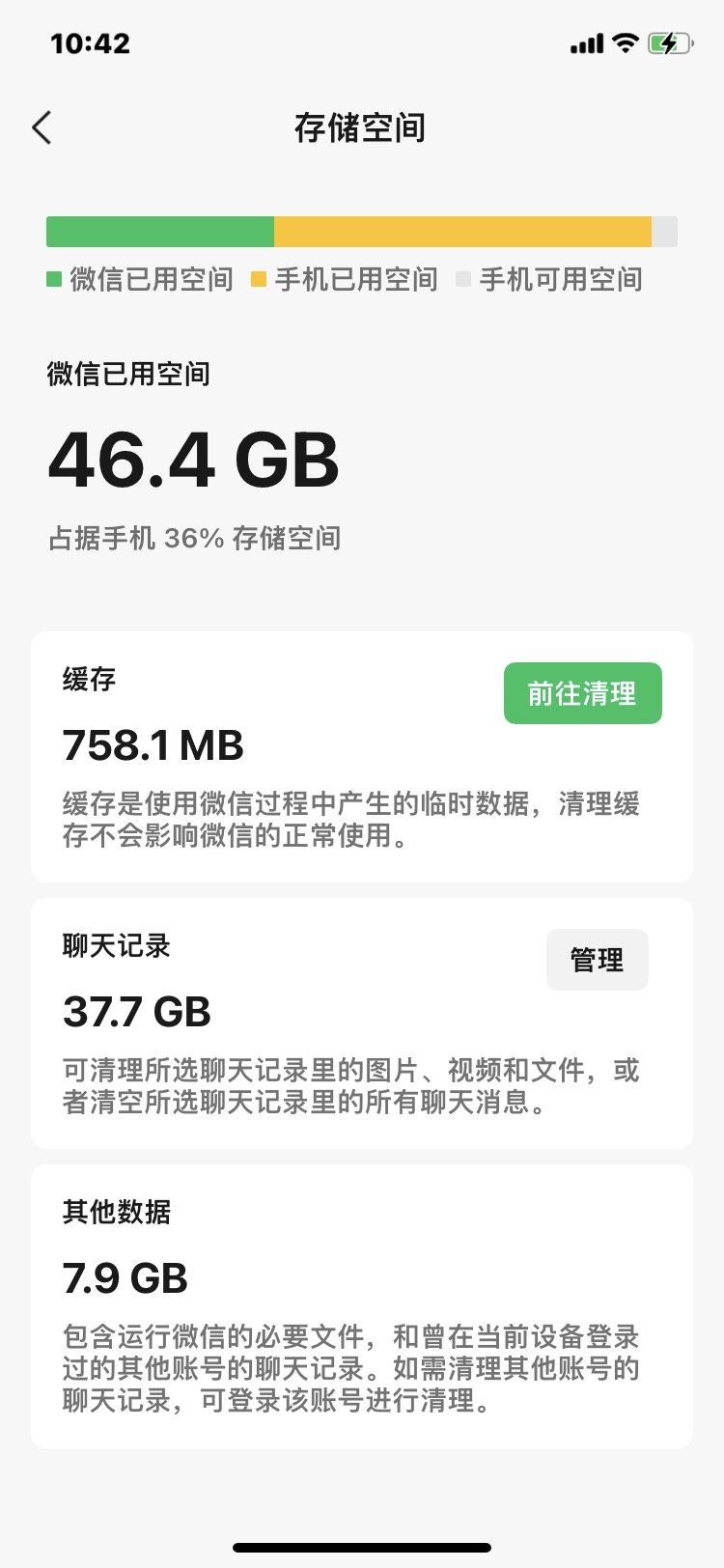Expand the 聊天记录 section
This screenshot has height=1568, width=724.
point(115,946)
